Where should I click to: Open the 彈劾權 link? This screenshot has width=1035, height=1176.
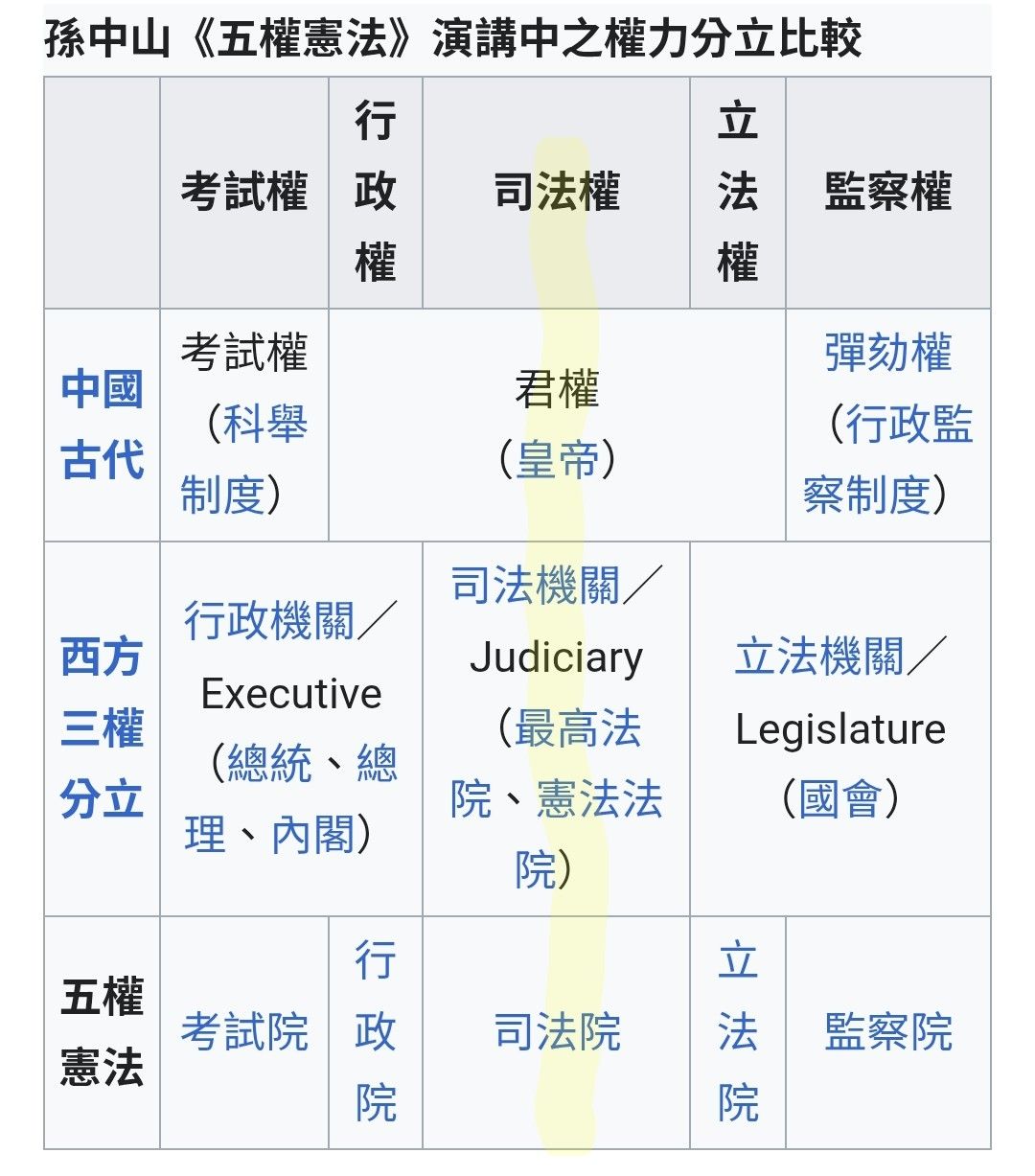click(x=887, y=353)
